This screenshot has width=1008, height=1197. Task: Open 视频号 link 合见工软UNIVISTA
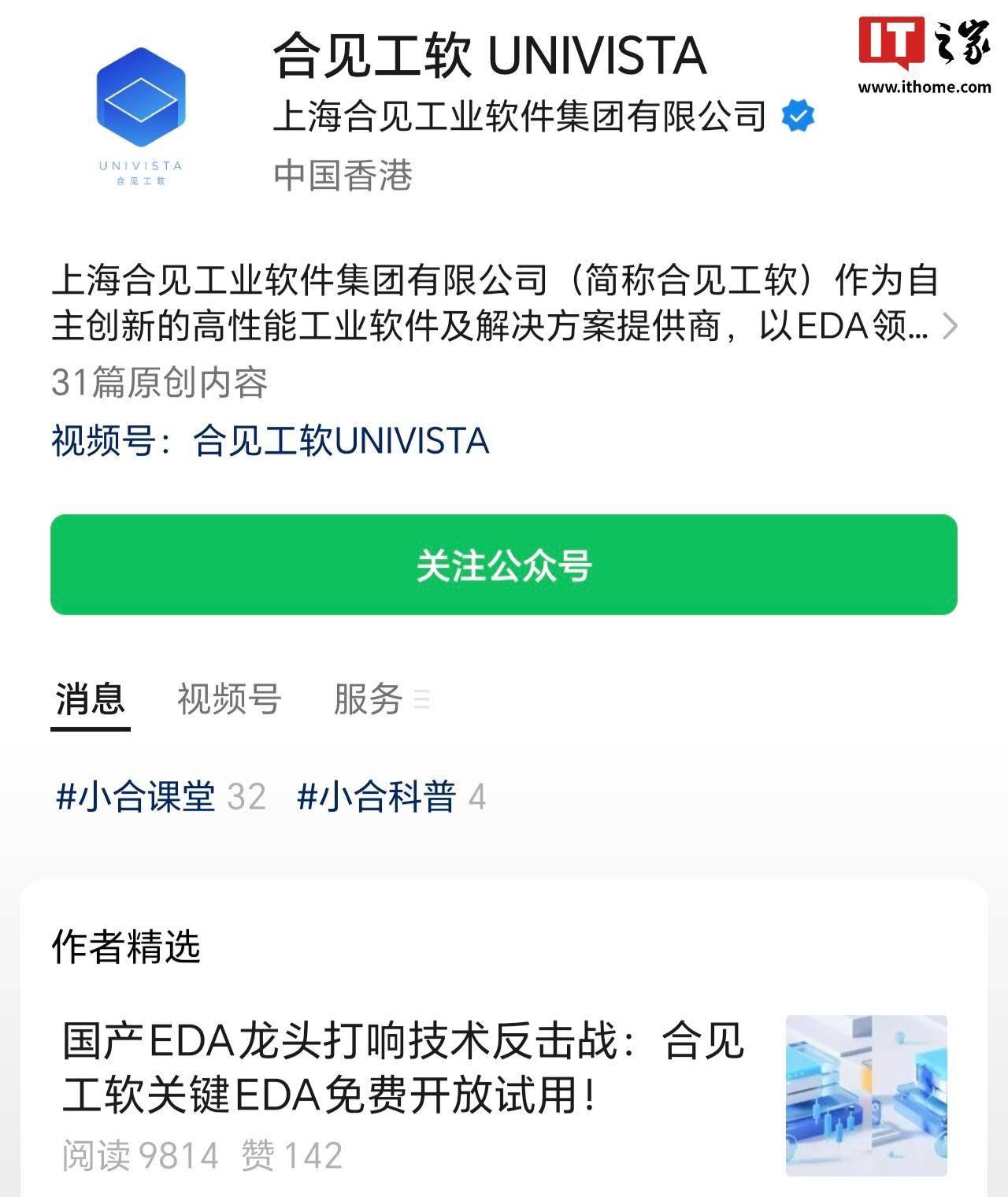(x=340, y=441)
